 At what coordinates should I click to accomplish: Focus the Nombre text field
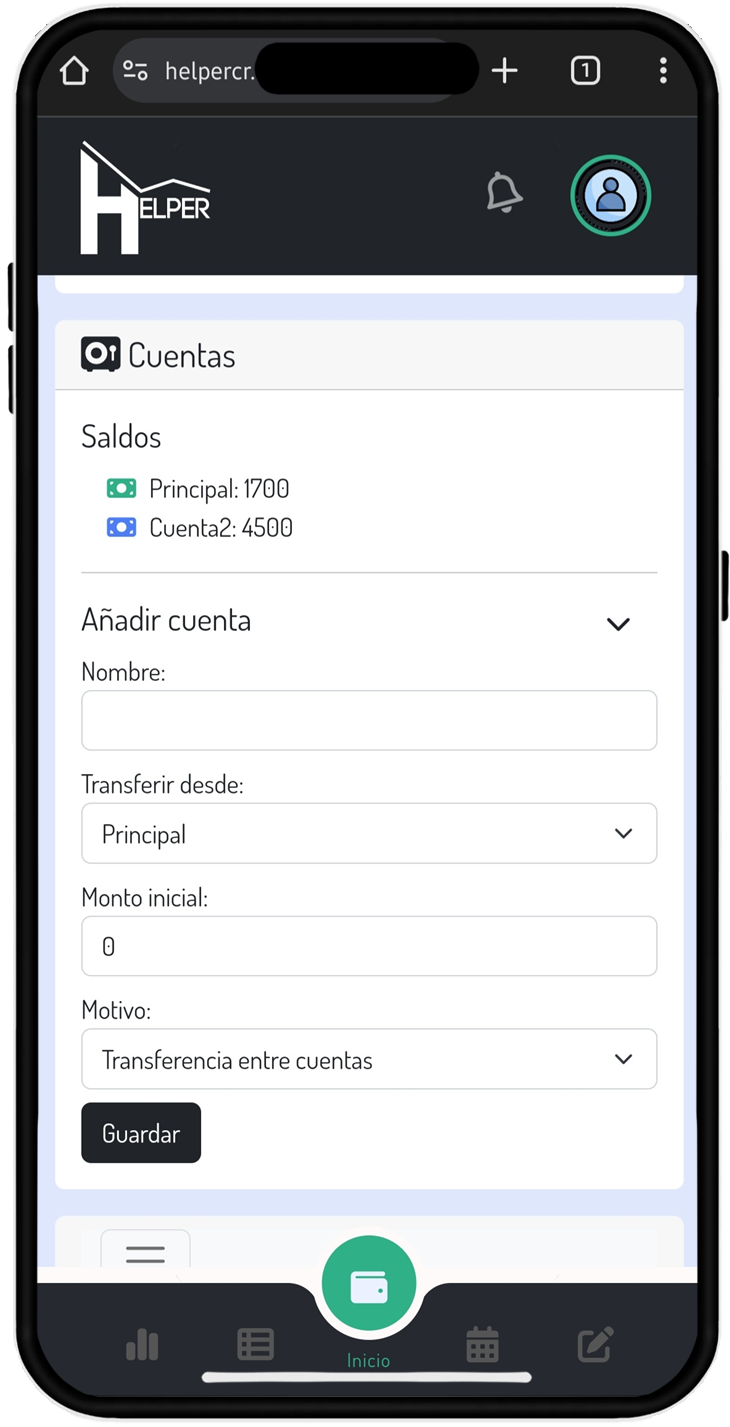point(368,720)
